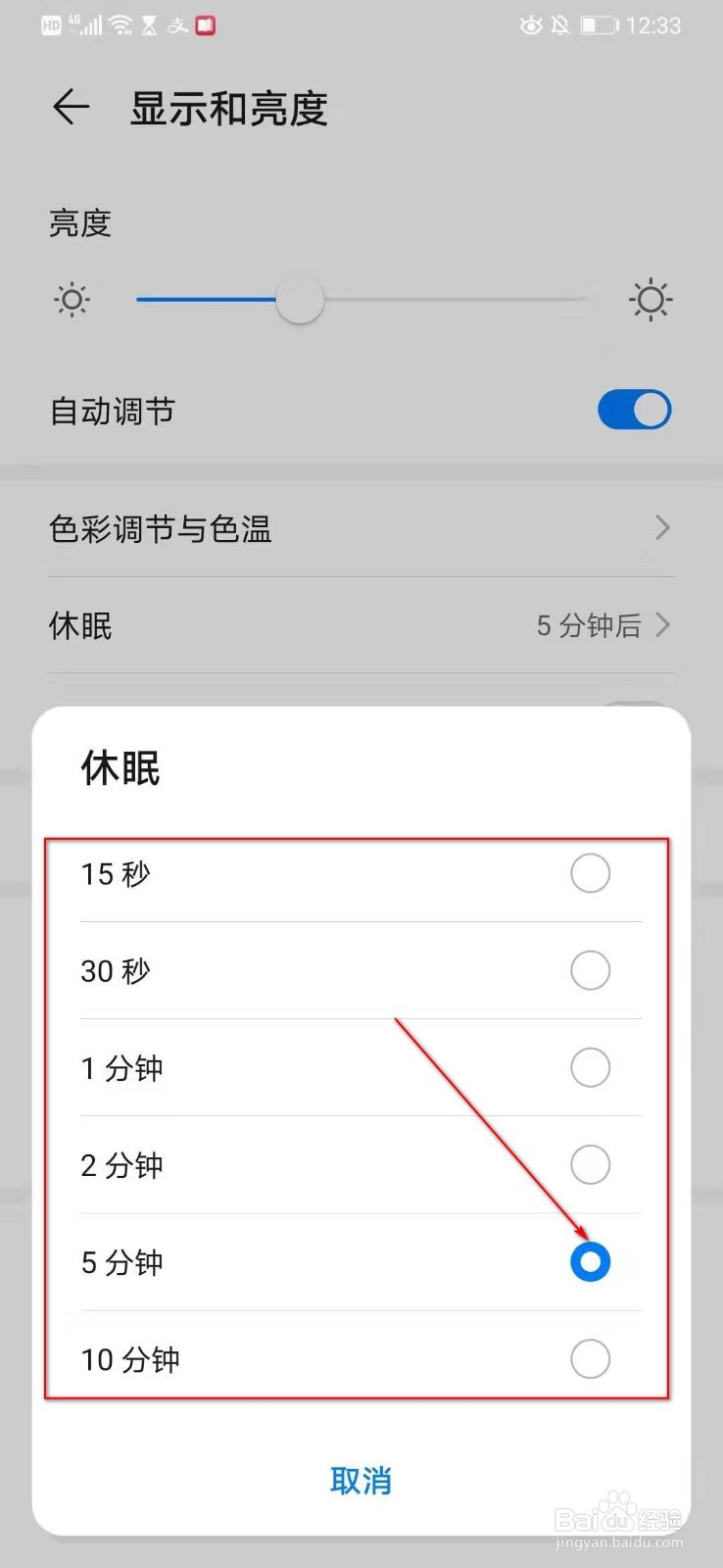723x1568 pixels.
Task: Tap the HD icon in the status bar
Action: tap(50, 24)
